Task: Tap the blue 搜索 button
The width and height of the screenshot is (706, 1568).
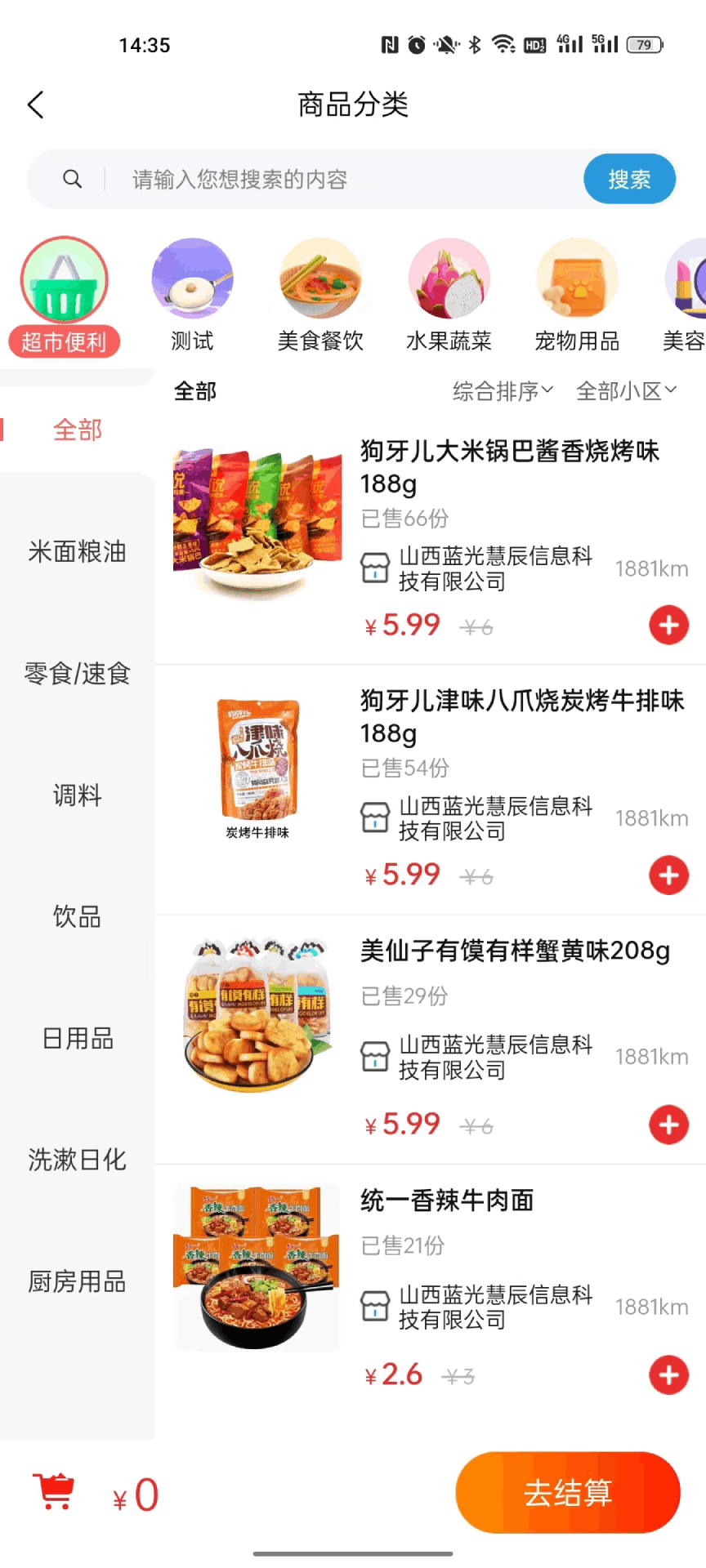Action: [x=629, y=179]
